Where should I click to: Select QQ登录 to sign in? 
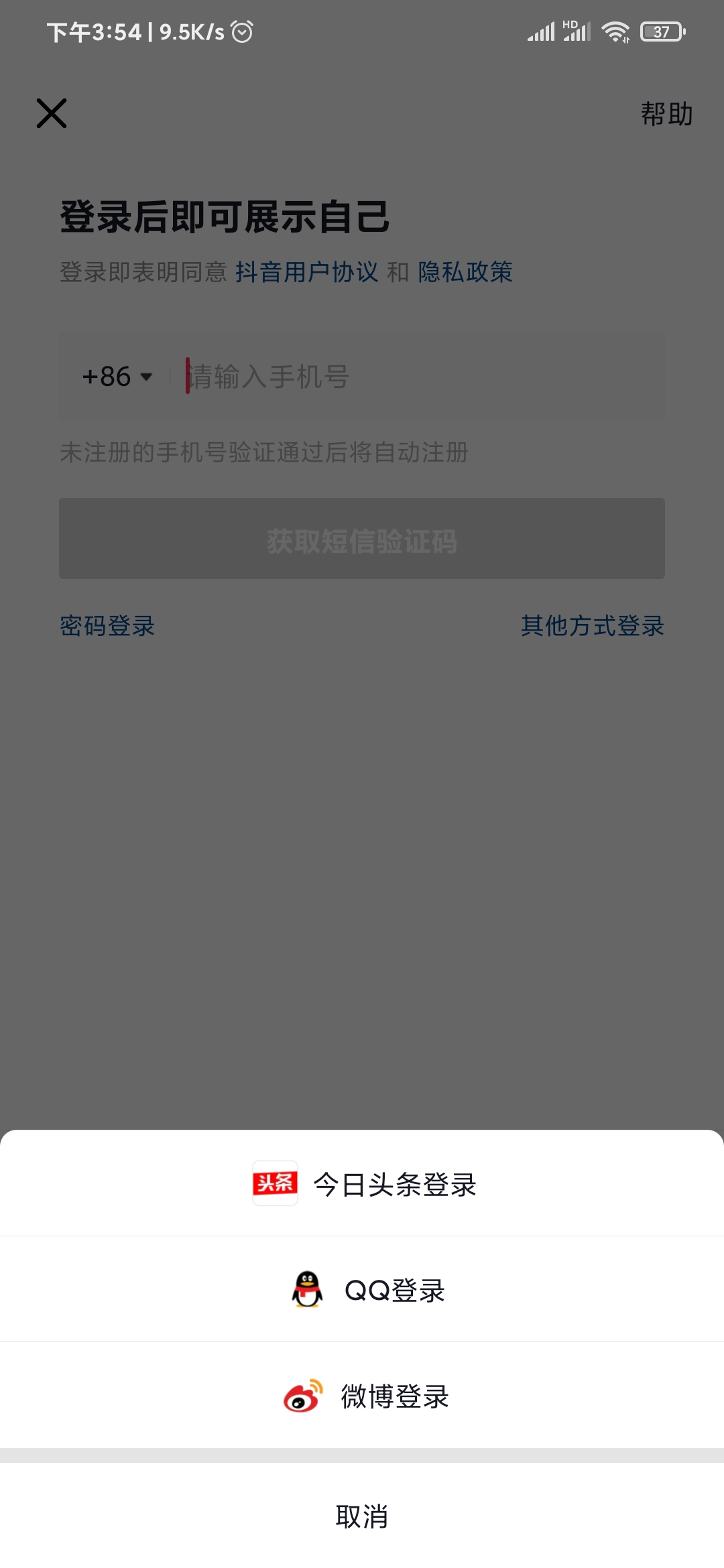click(x=367, y=1290)
